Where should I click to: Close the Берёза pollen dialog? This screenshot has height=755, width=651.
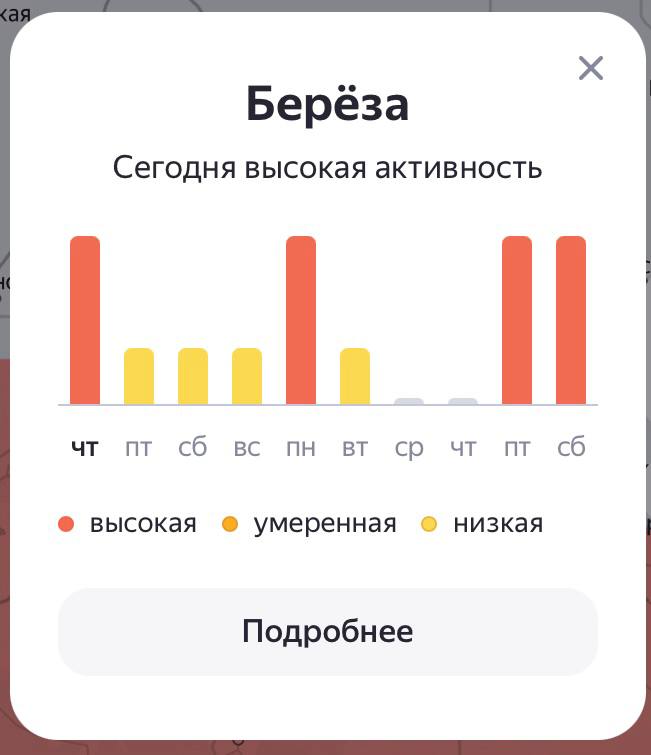pyautogui.click(x=591, y=68)
